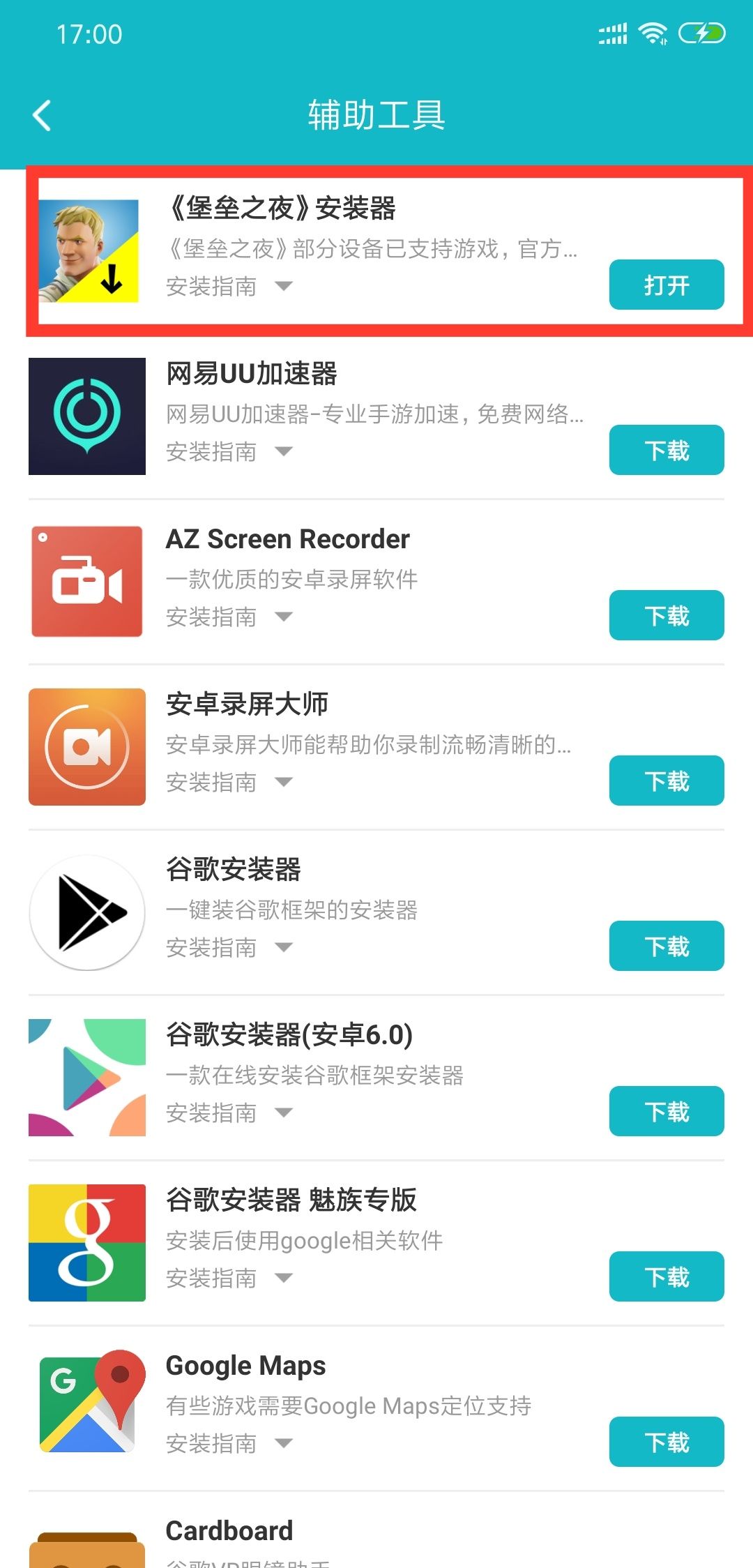
Task: Select the AZ Screen Recorder icon
Action: click(x=87, y=580)
